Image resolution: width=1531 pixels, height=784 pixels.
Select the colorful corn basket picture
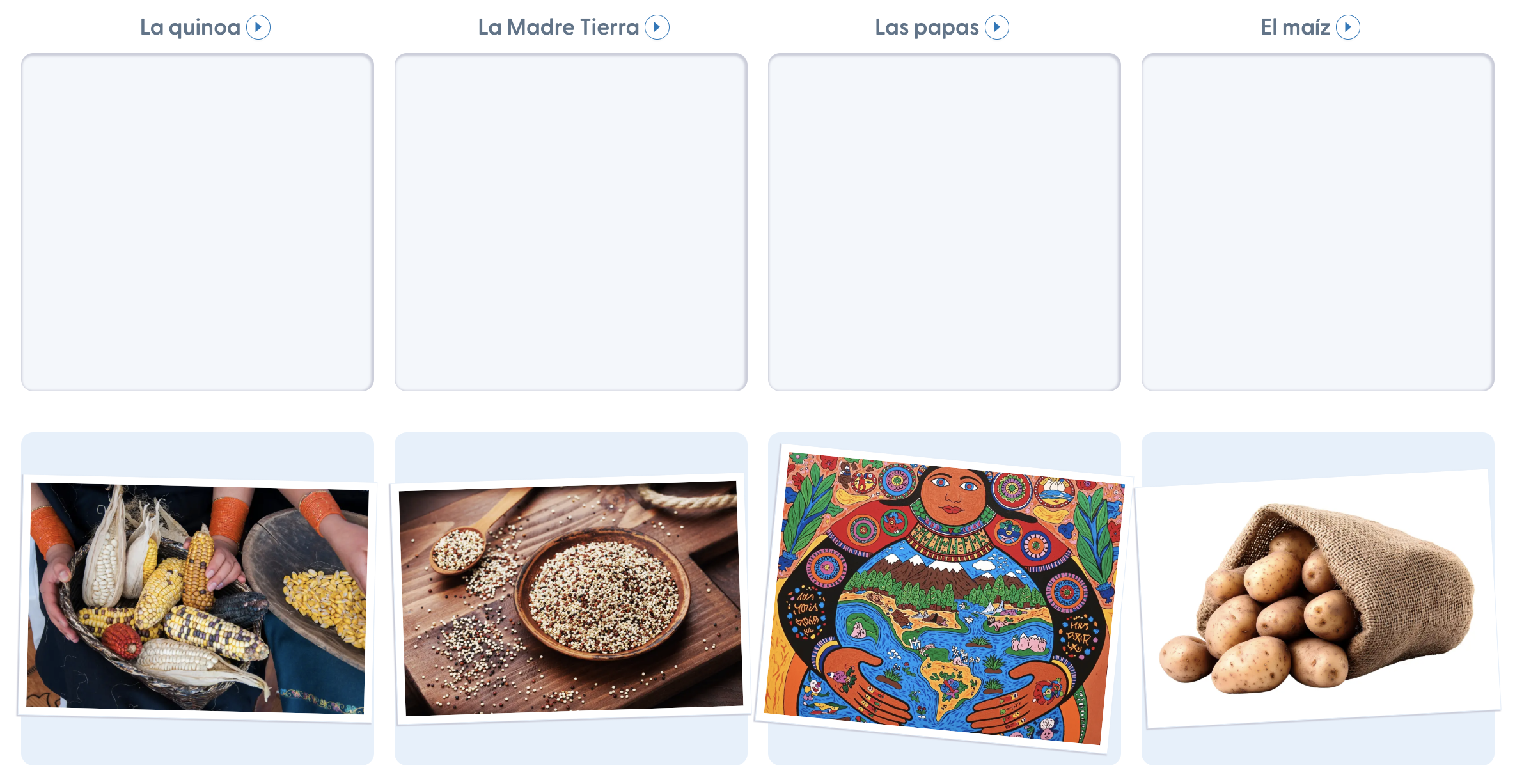pos(197,598)
